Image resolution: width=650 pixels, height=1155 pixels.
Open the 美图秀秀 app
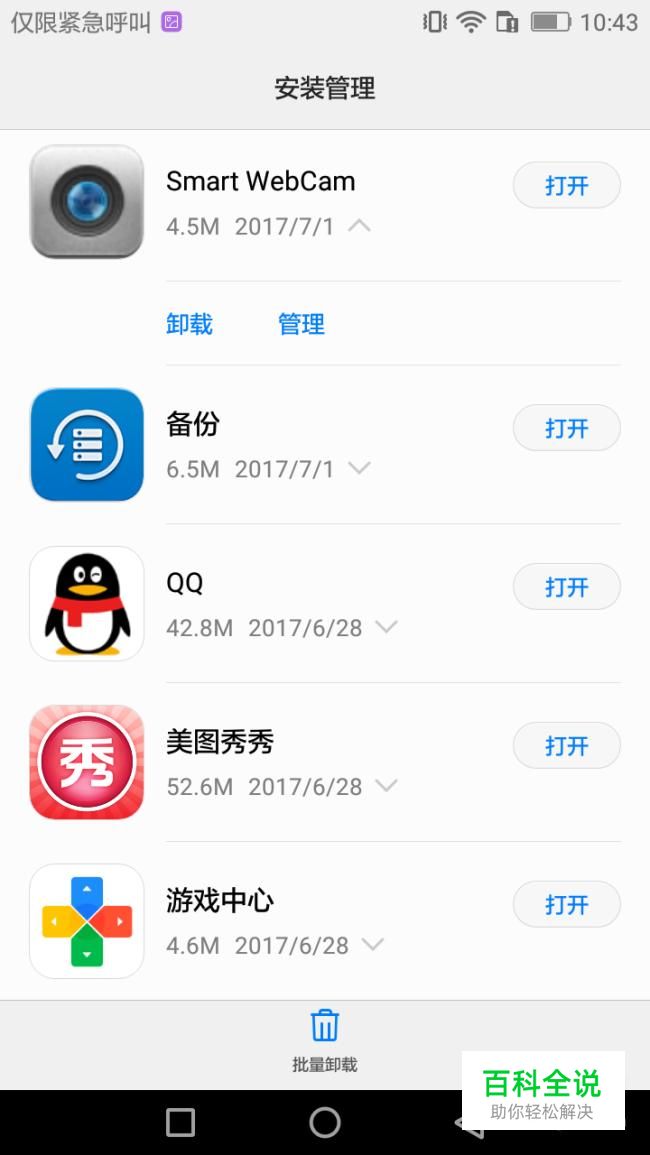[566, 746]
